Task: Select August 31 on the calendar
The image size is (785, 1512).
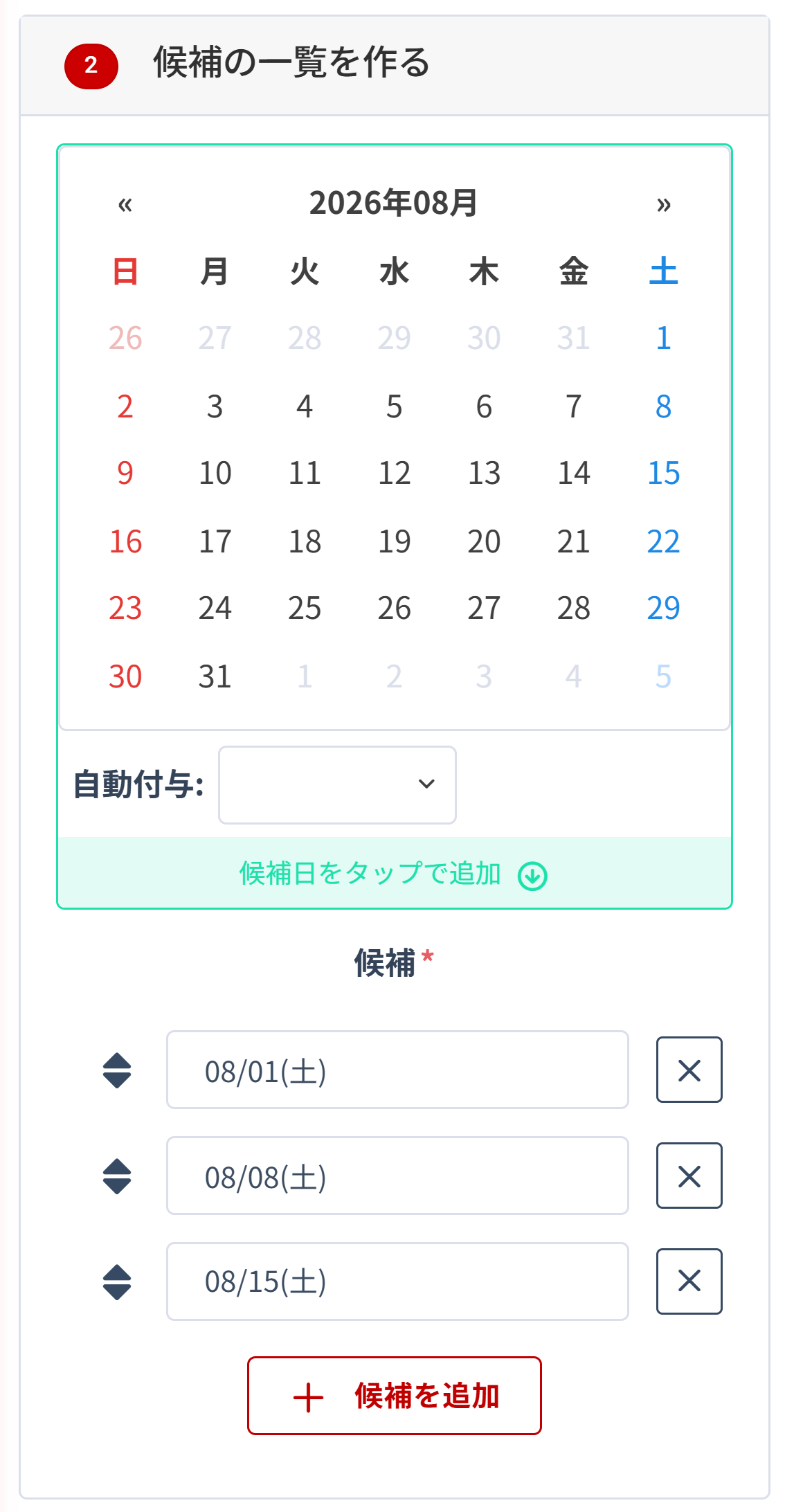Action: click(x=215, y=676)
